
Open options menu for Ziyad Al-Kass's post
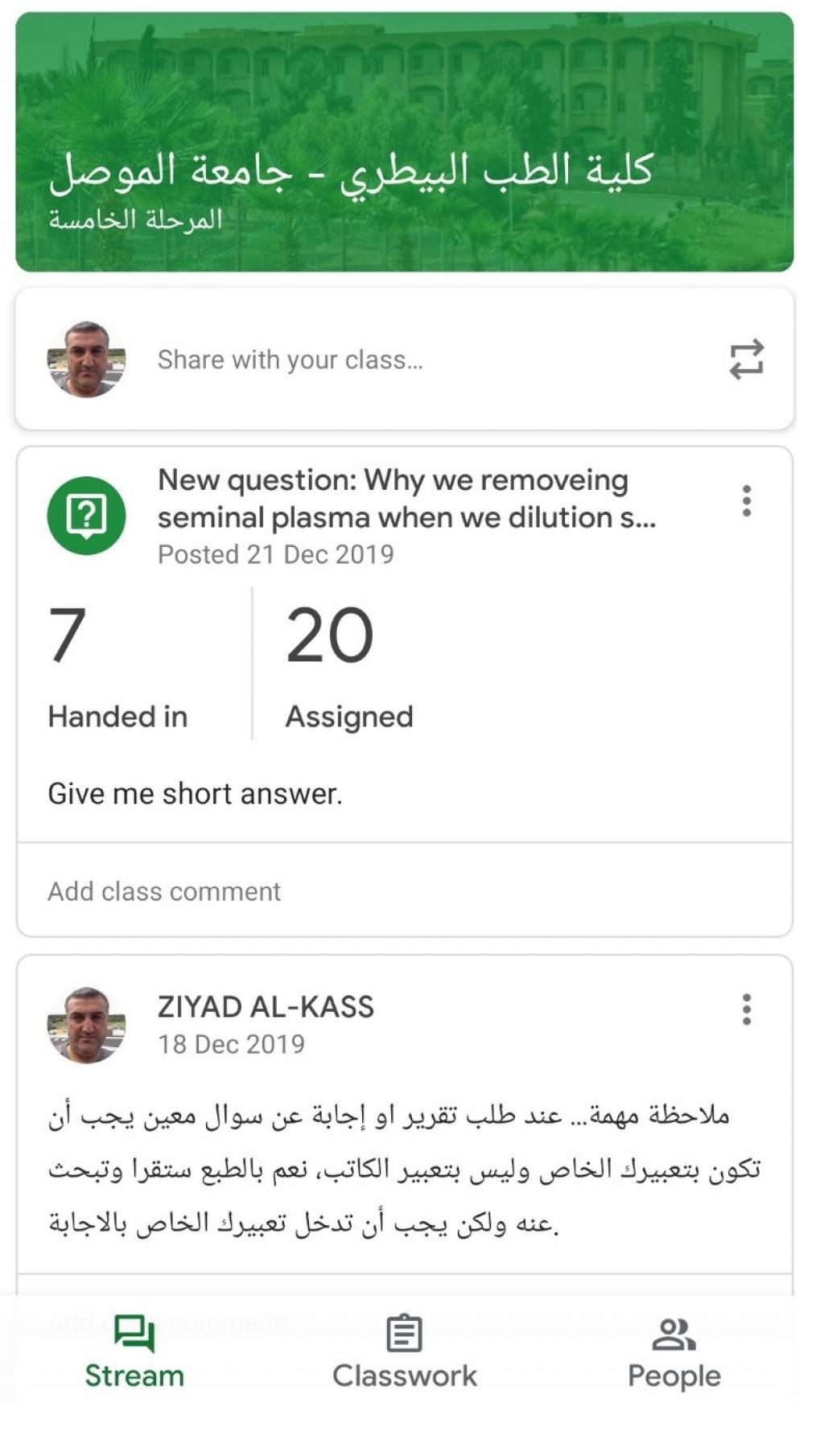coord(747,1009)
